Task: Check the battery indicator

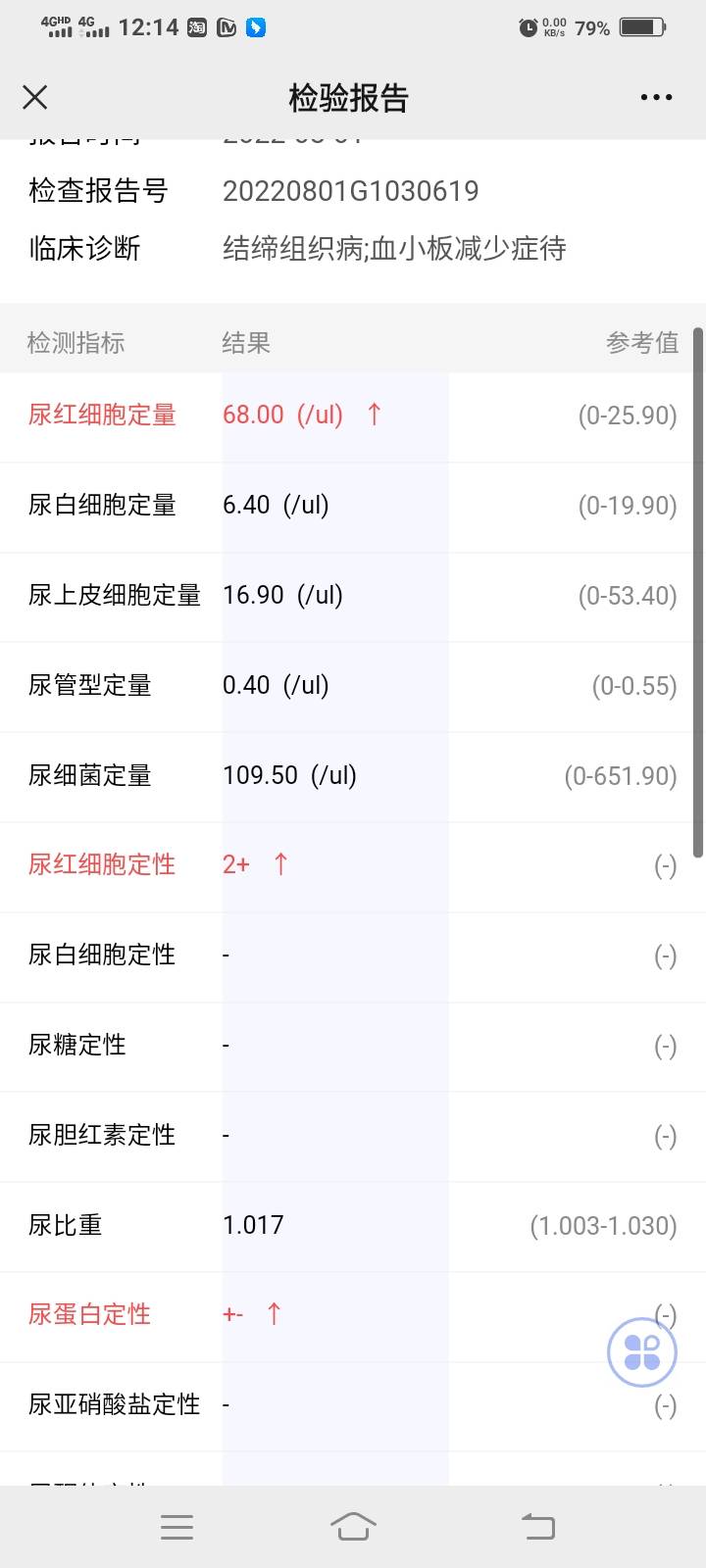Action: click(642, 27)
